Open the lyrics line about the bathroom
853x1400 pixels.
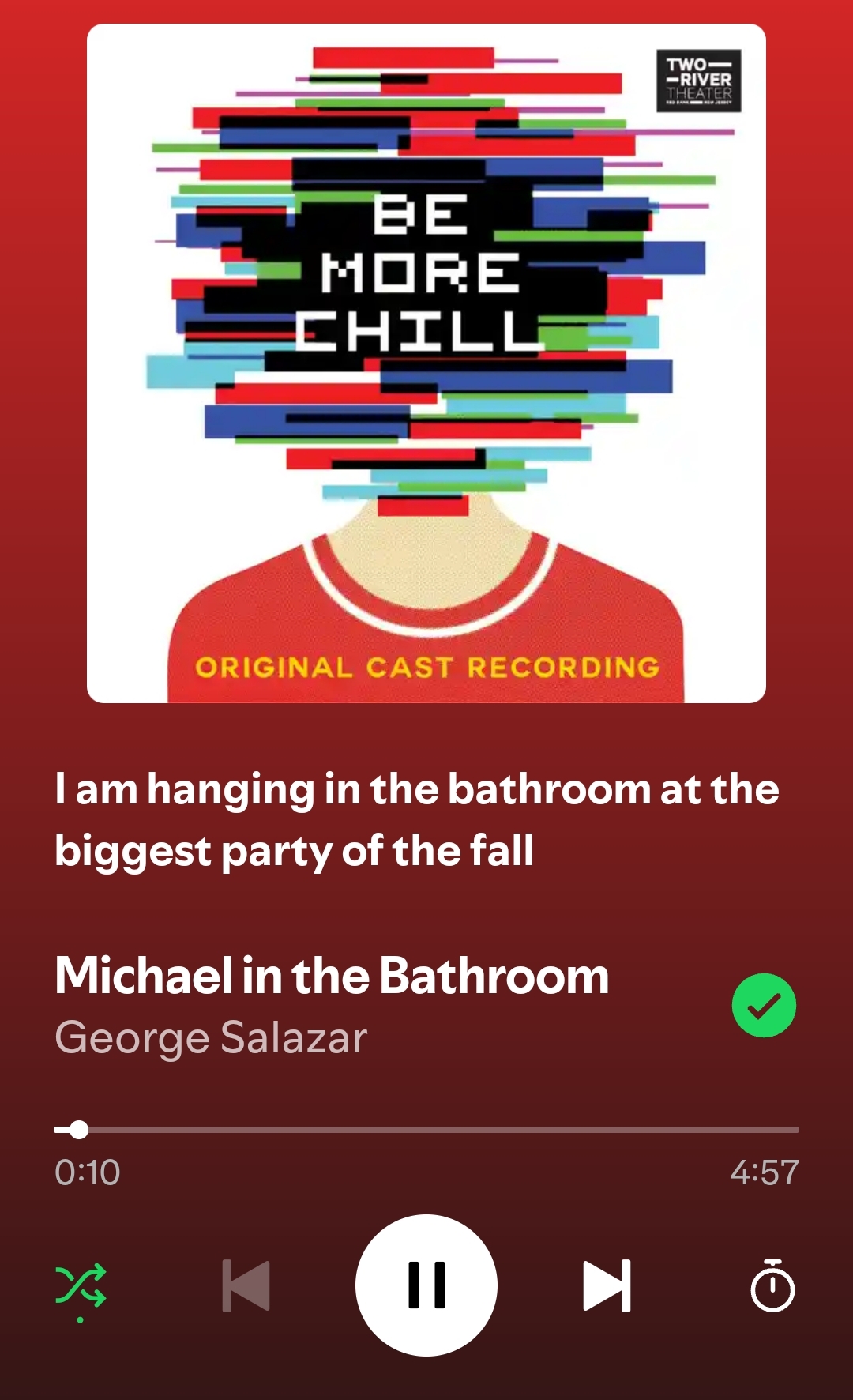click(417, 819)
